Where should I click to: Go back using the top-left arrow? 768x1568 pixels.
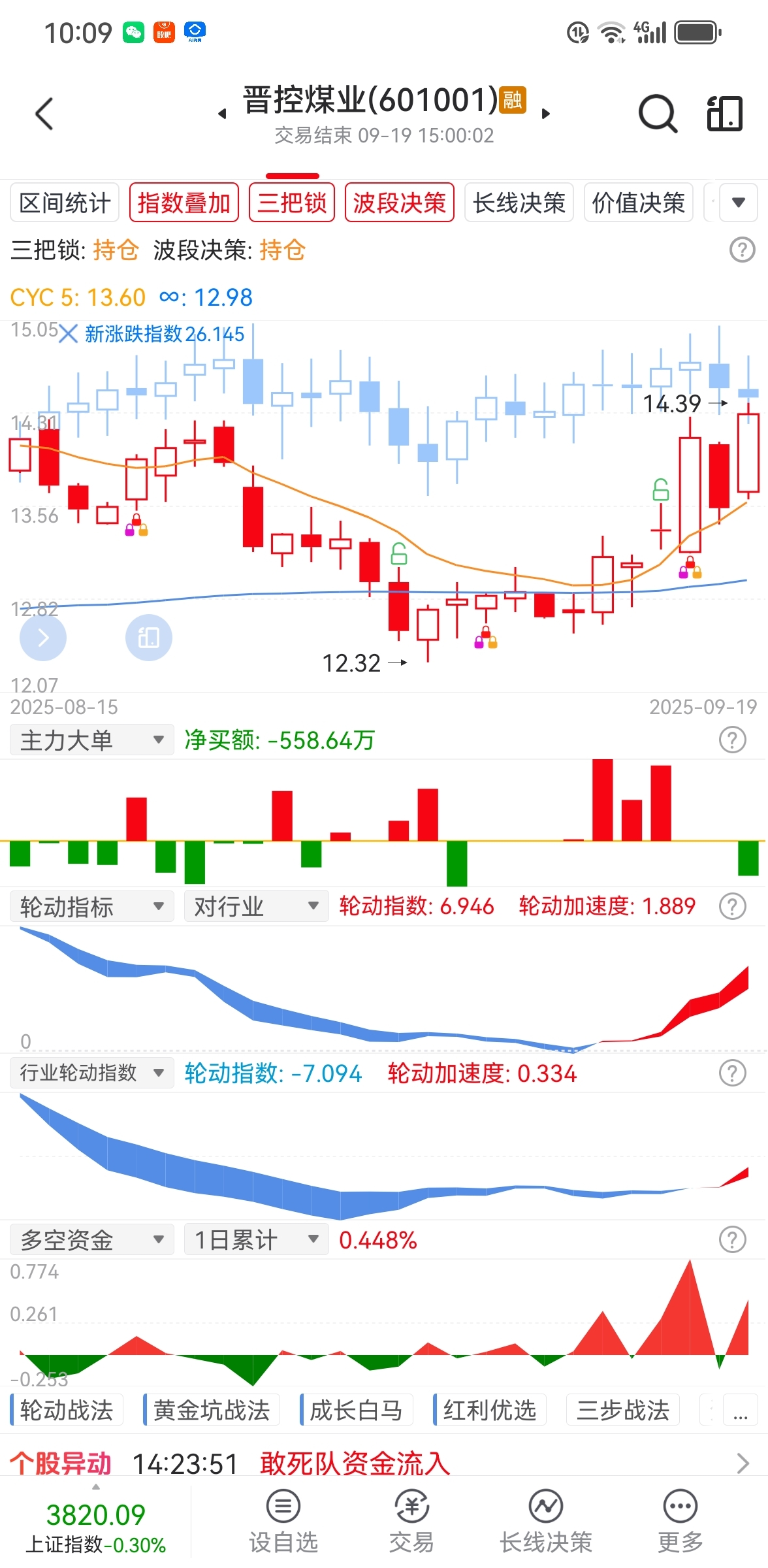(44, 114)
